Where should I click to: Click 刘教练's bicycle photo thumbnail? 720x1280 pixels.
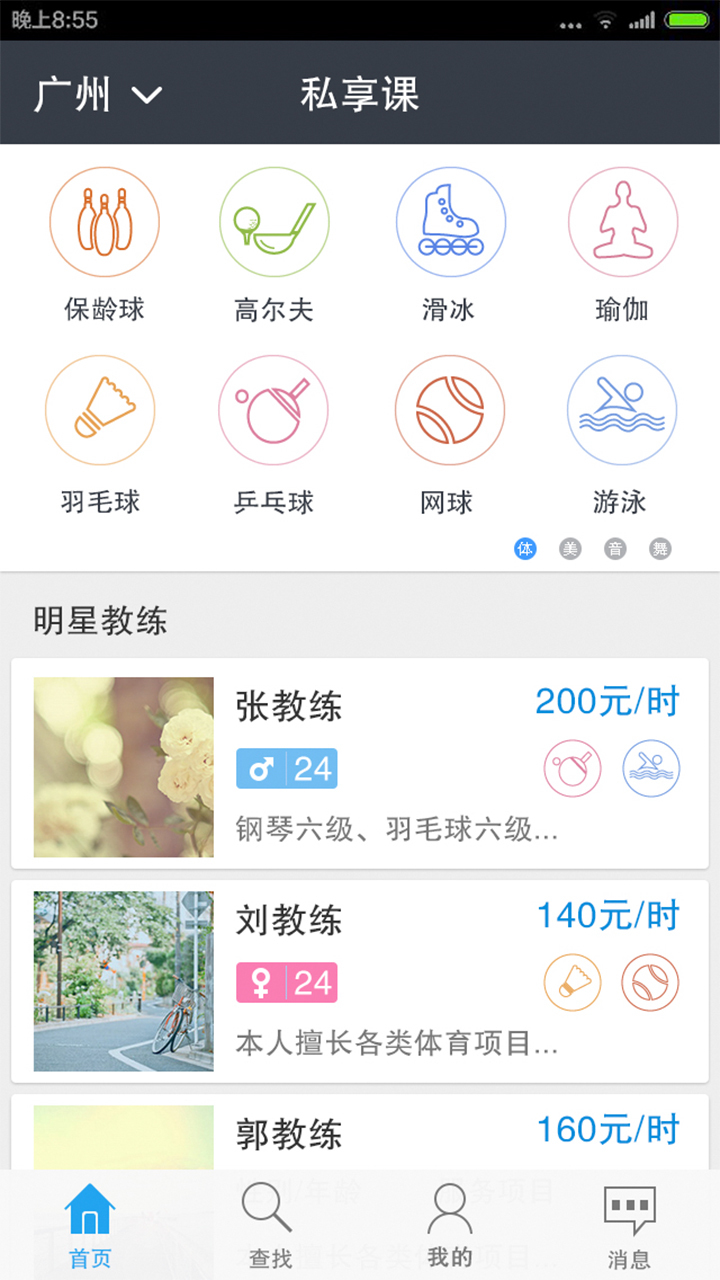point(124,982)
